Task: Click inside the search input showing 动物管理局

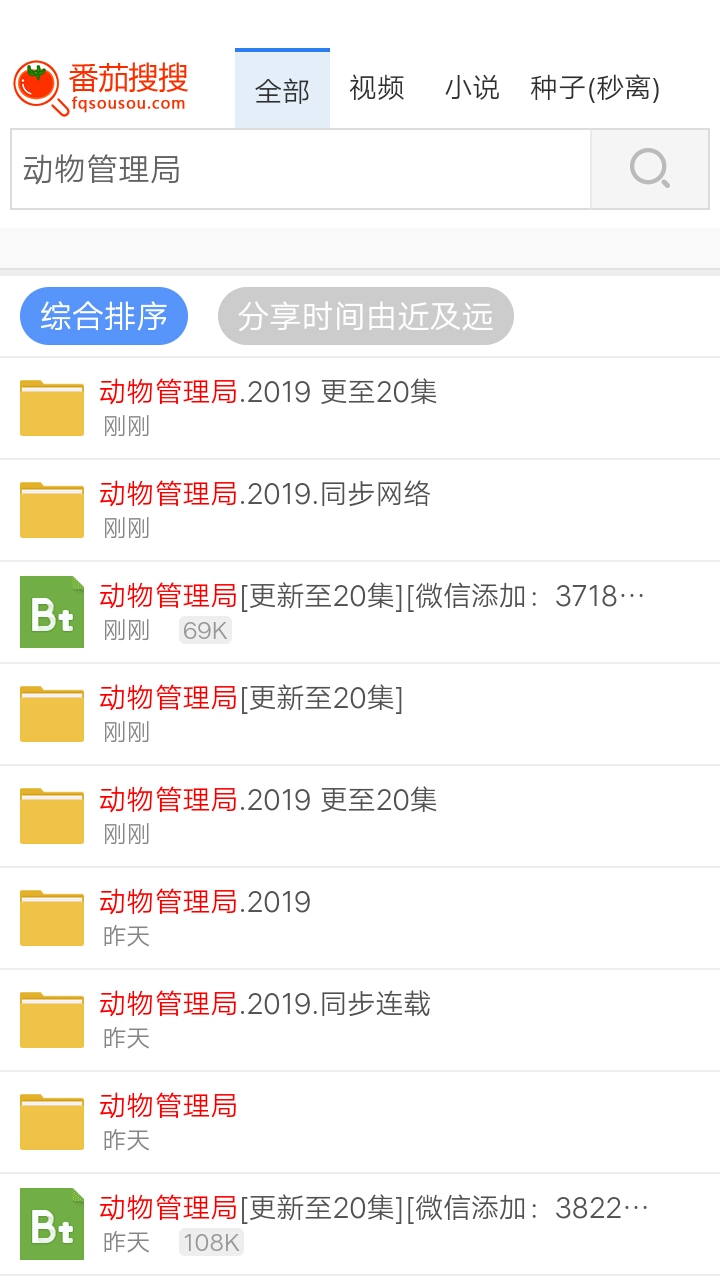Action: point(300,168)
